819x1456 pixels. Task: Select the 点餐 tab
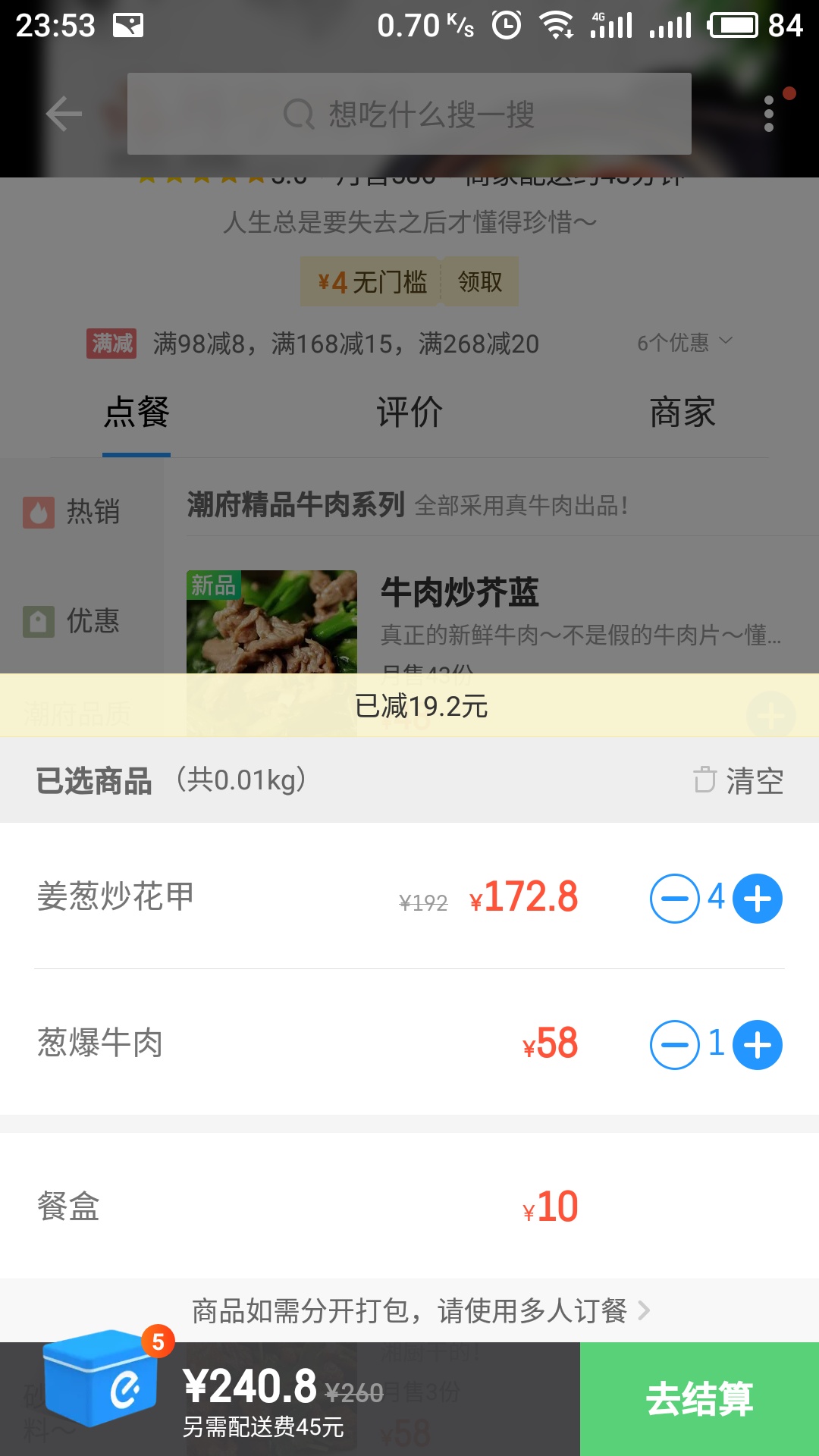(x=136, y=413)
